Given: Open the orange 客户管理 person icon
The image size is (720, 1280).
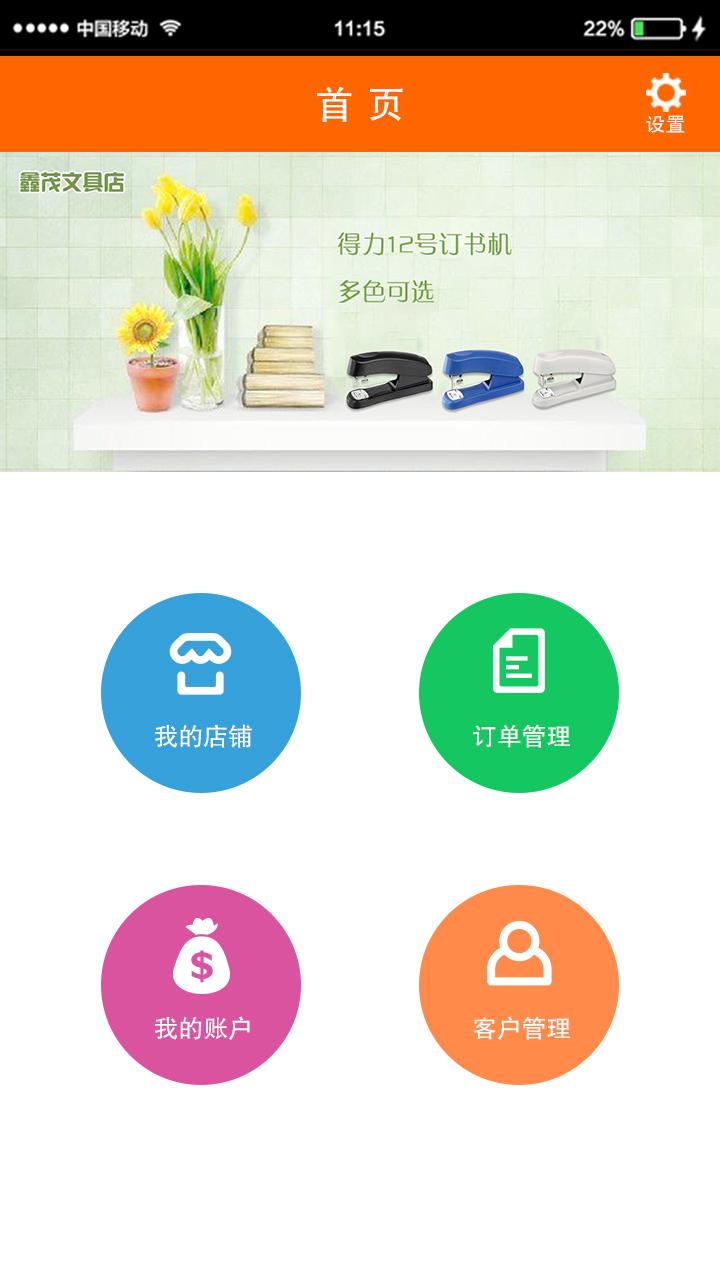Looking at the screenshot, I should 520,952.
